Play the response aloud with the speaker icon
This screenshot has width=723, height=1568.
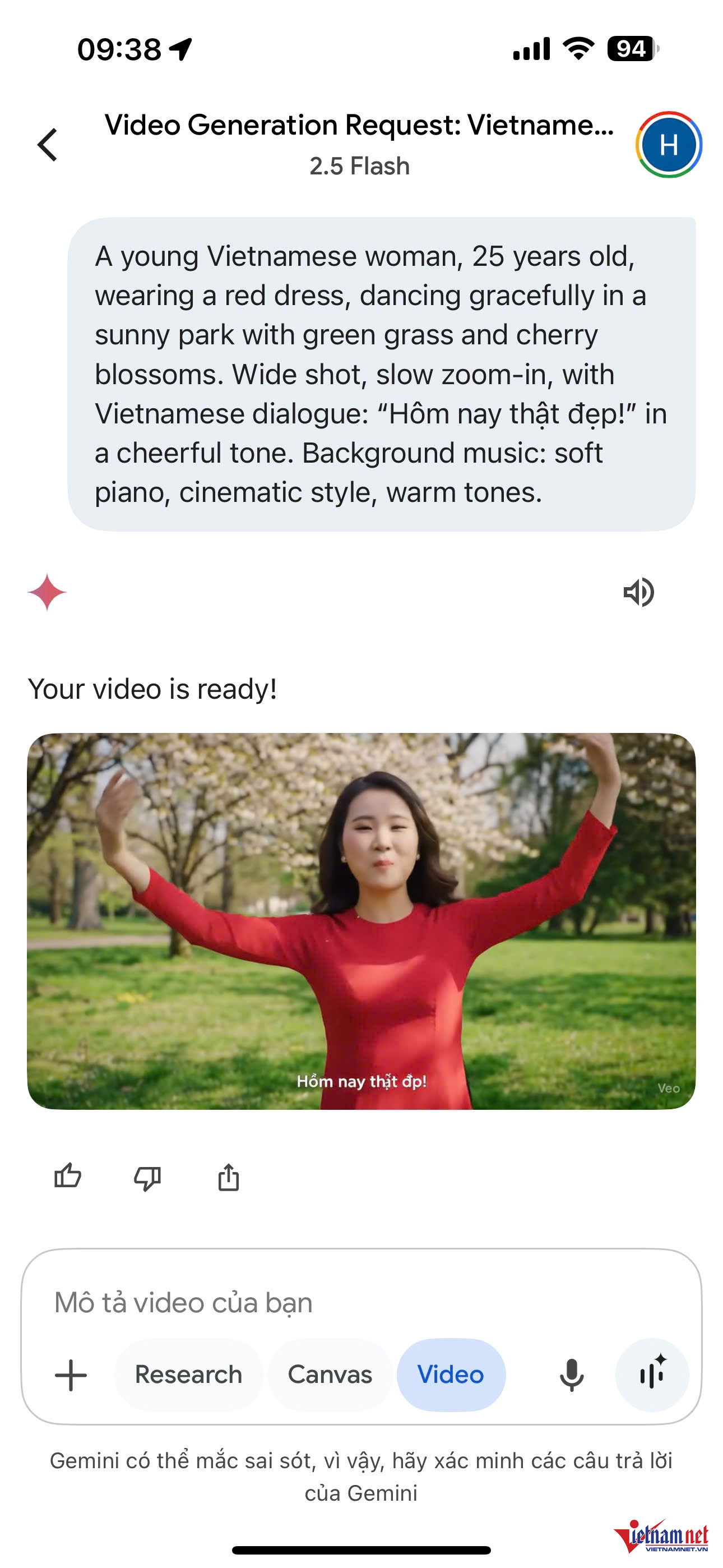tap(638, 592)
